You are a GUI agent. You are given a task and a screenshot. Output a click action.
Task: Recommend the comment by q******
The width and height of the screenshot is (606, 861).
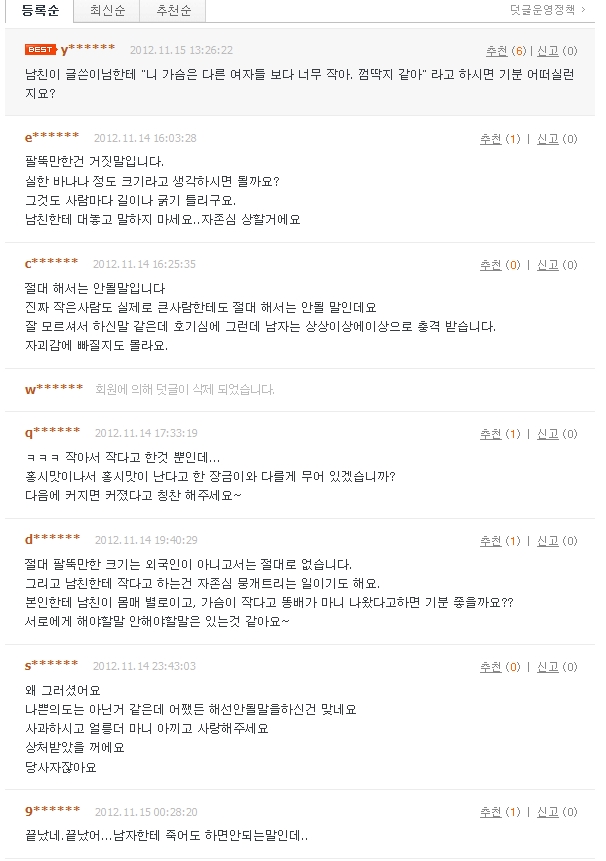[490, 434]
